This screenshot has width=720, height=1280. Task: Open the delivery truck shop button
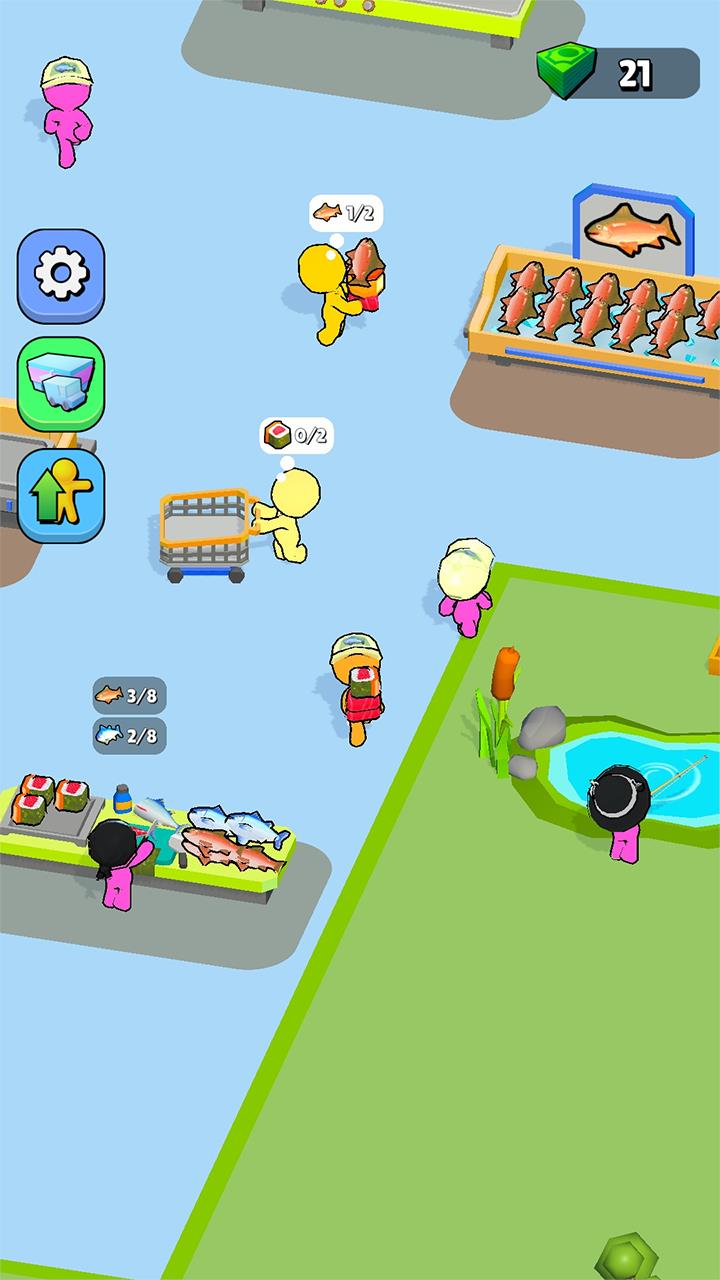point(61,384)
